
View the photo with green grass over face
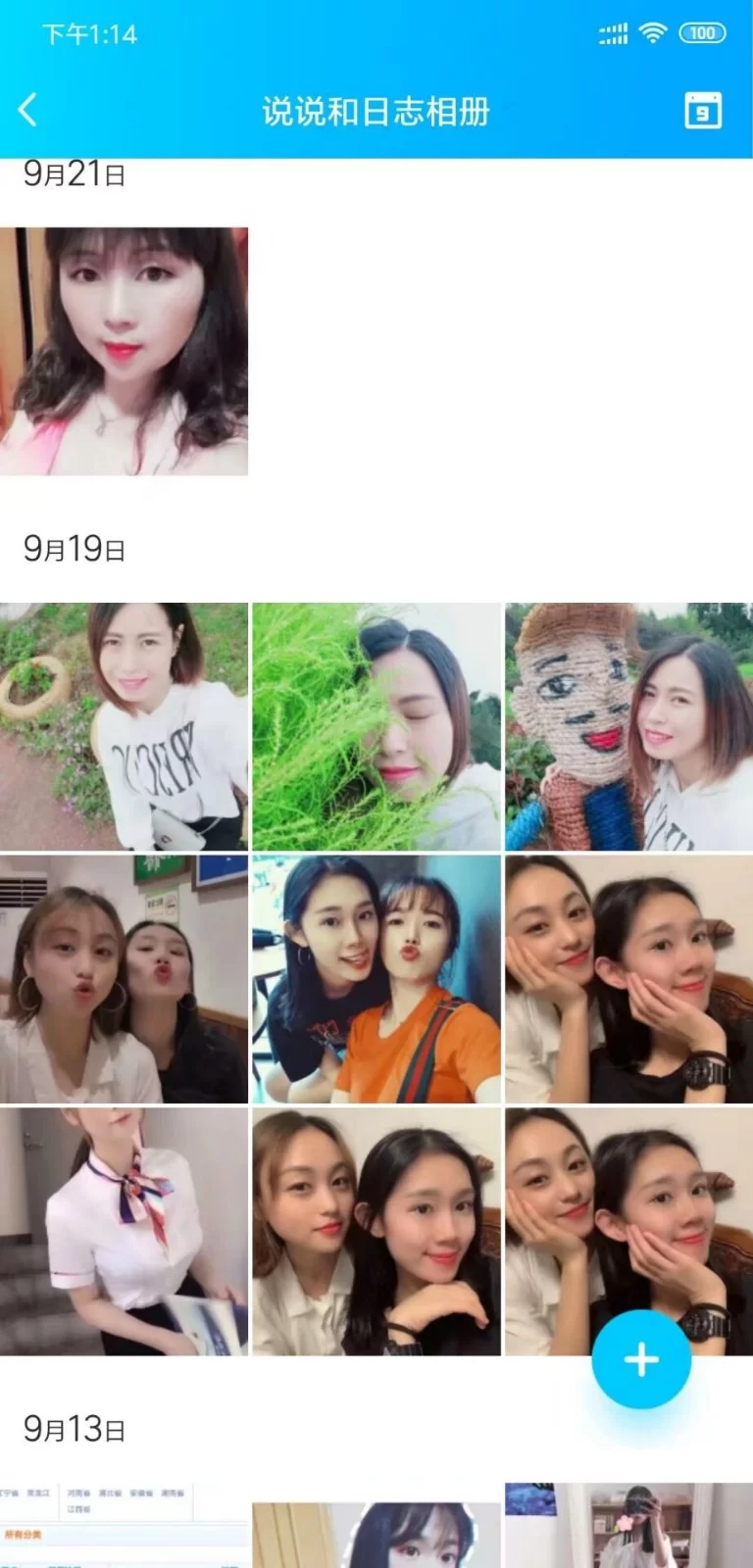376,726
